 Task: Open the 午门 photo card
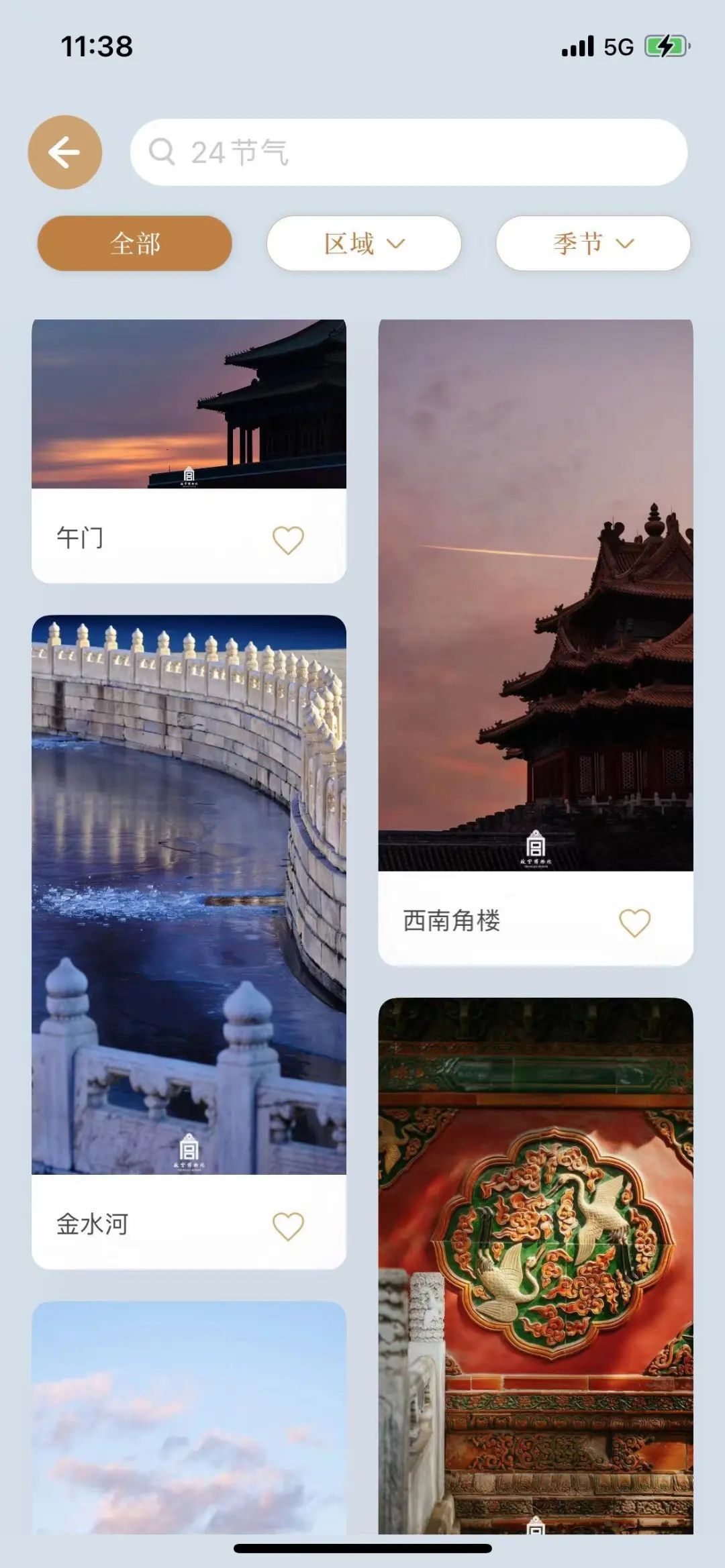coord(189,405)
